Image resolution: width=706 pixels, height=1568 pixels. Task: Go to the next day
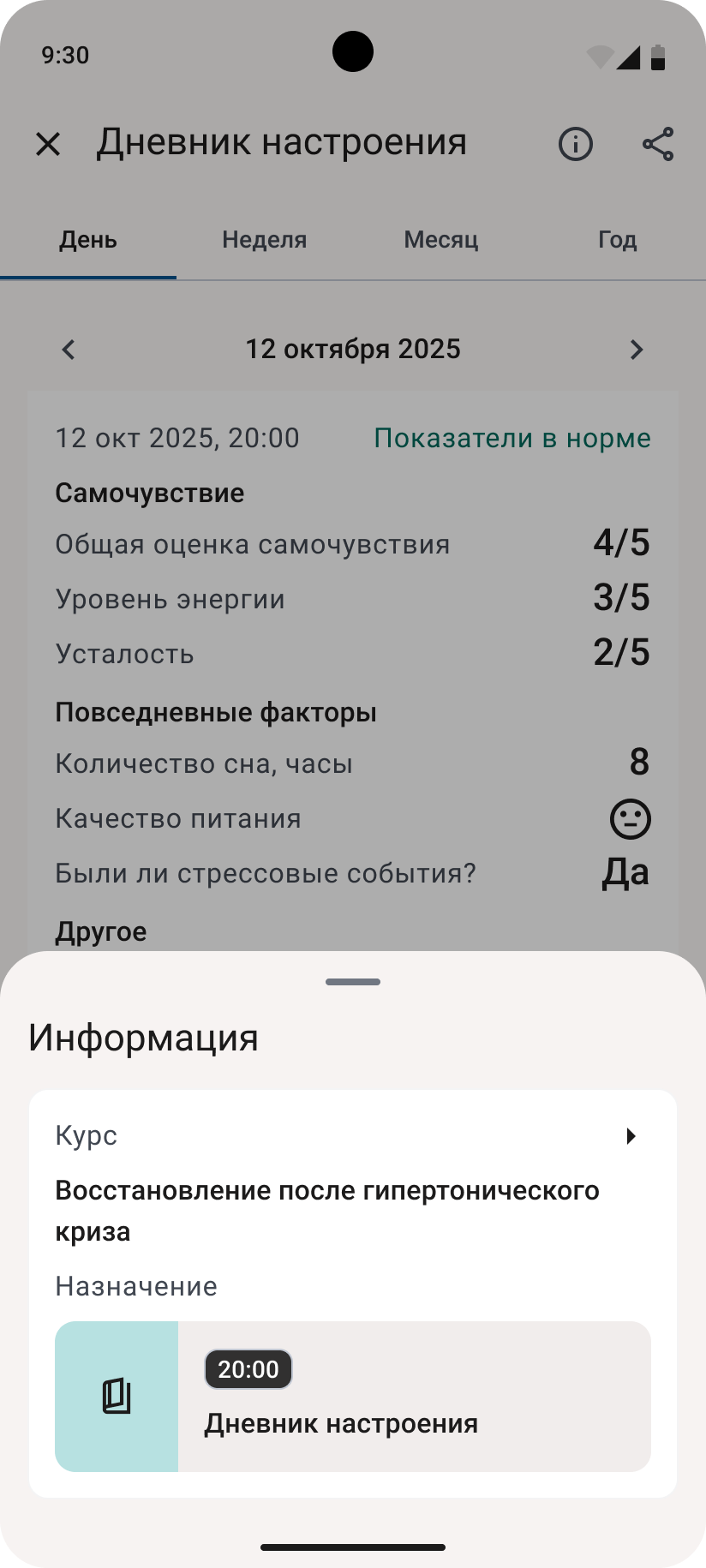pos(636,350)
